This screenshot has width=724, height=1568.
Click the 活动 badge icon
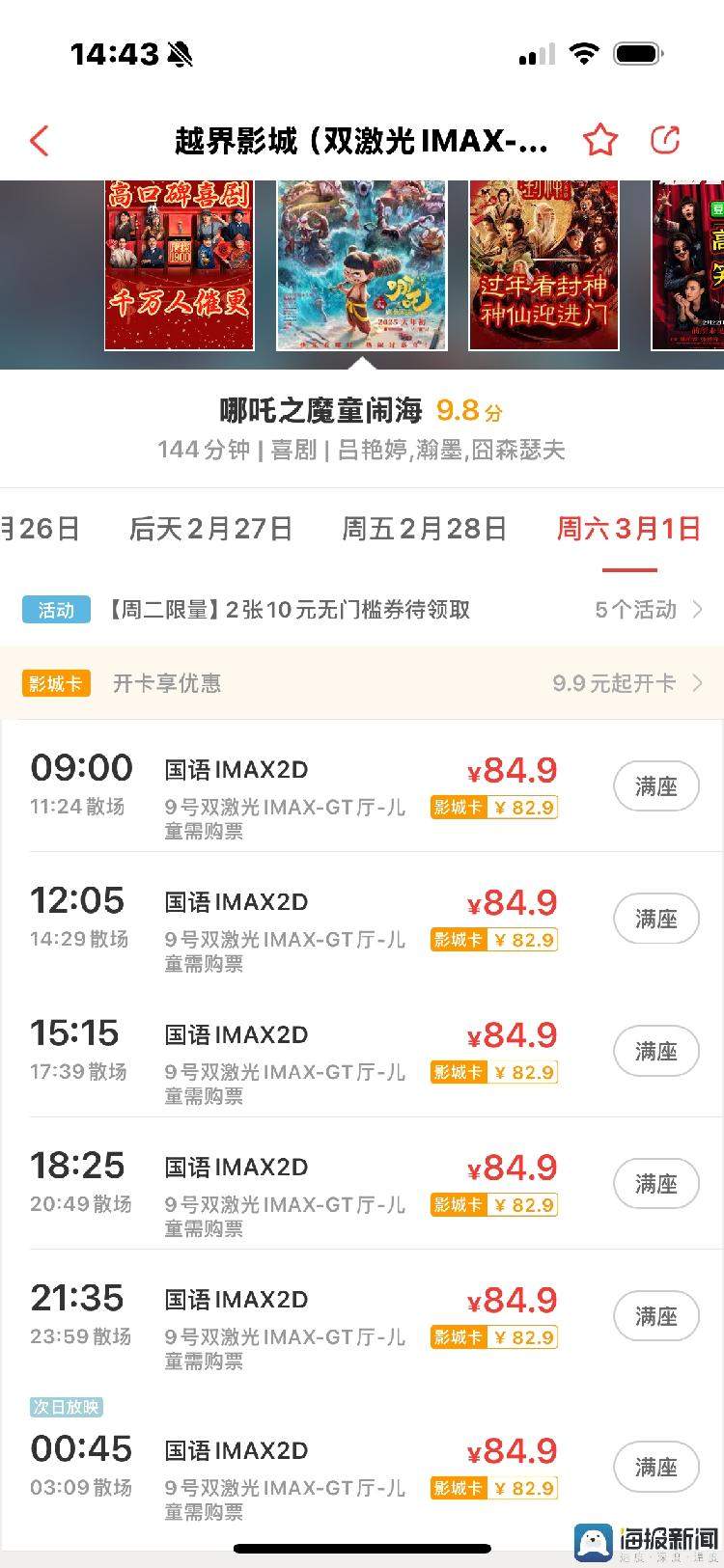[x=55, y=610]
